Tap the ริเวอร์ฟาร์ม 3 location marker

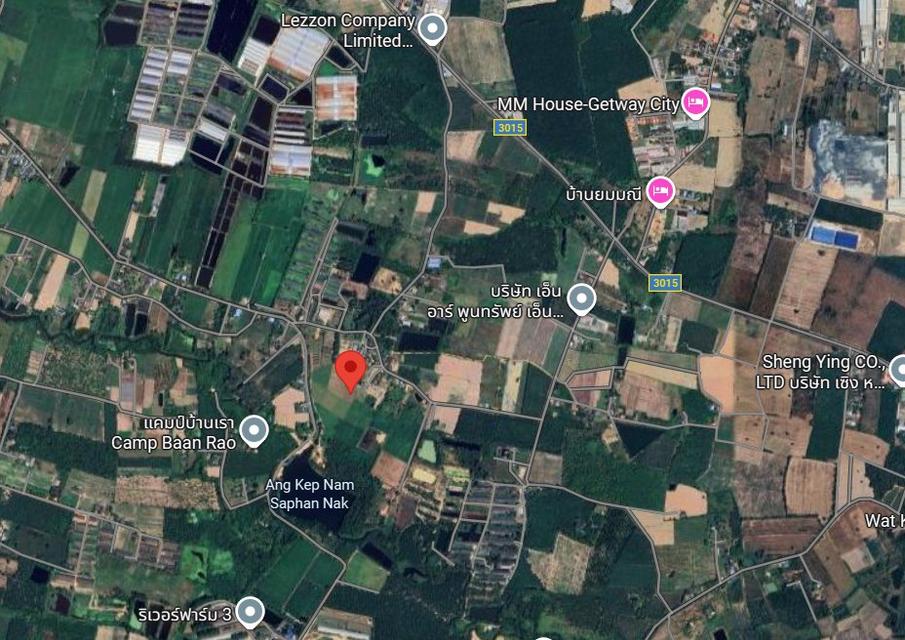(249, 610)
